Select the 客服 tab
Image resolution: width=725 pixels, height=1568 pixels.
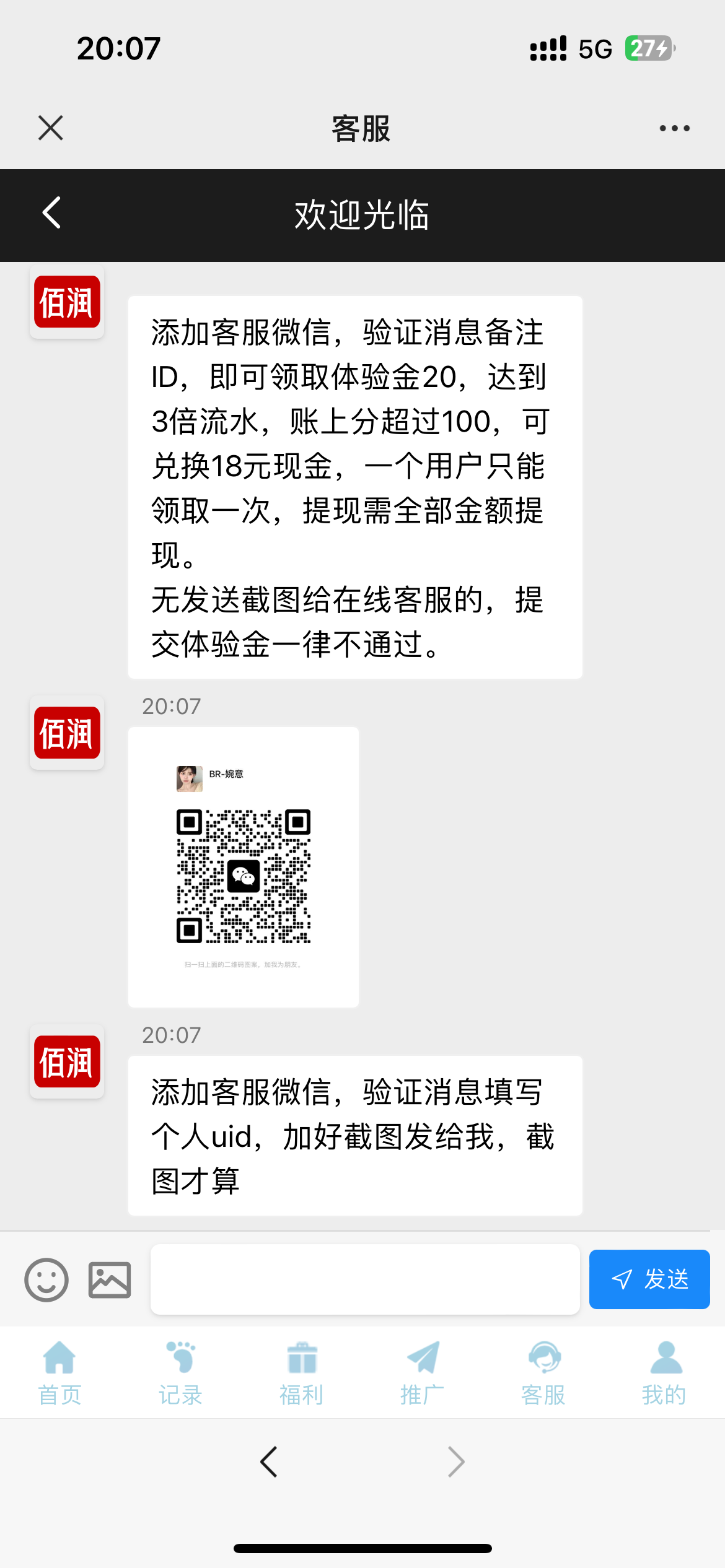click(543, 1372)
